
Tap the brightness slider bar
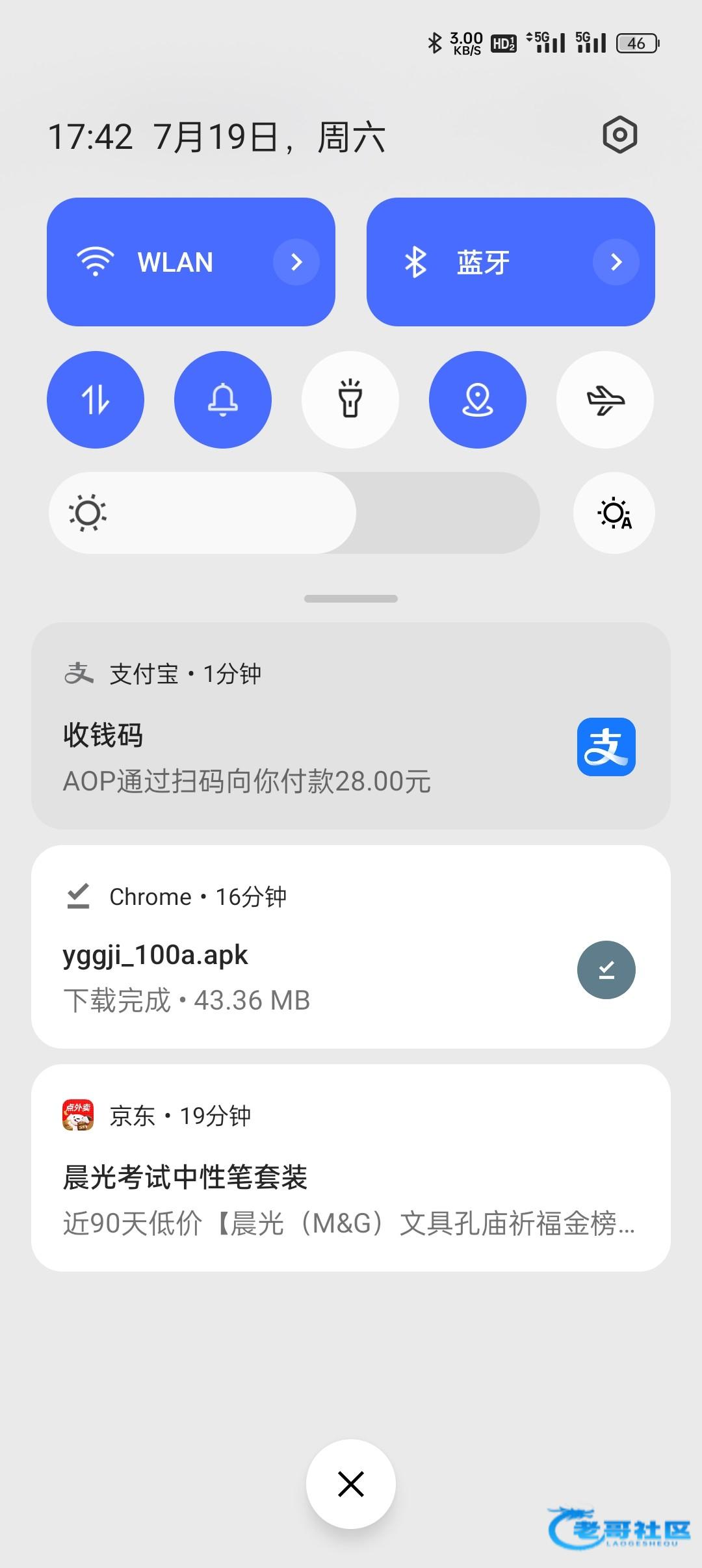pos(294,513)
